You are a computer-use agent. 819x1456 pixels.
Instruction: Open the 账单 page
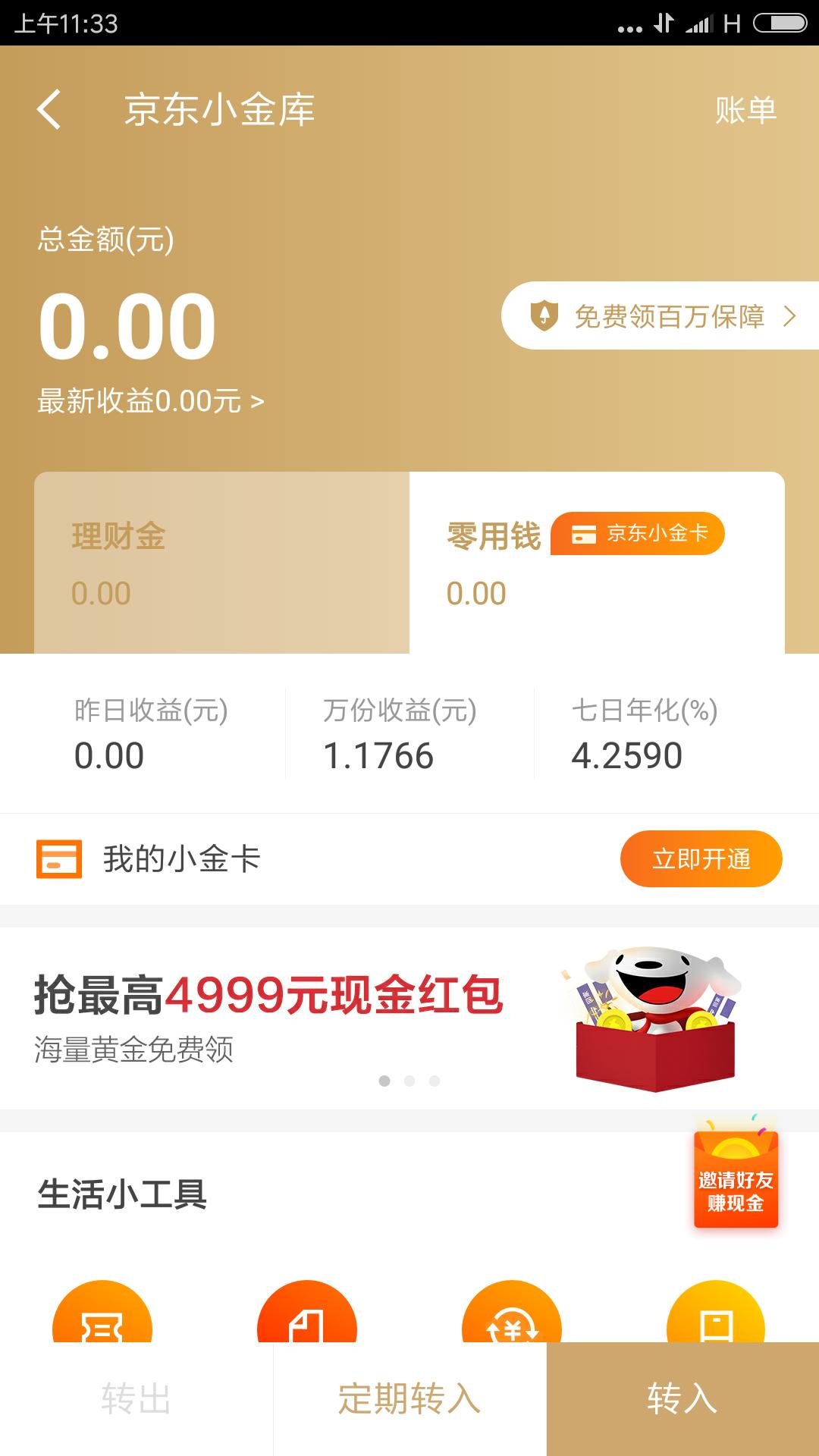[745, 110]
